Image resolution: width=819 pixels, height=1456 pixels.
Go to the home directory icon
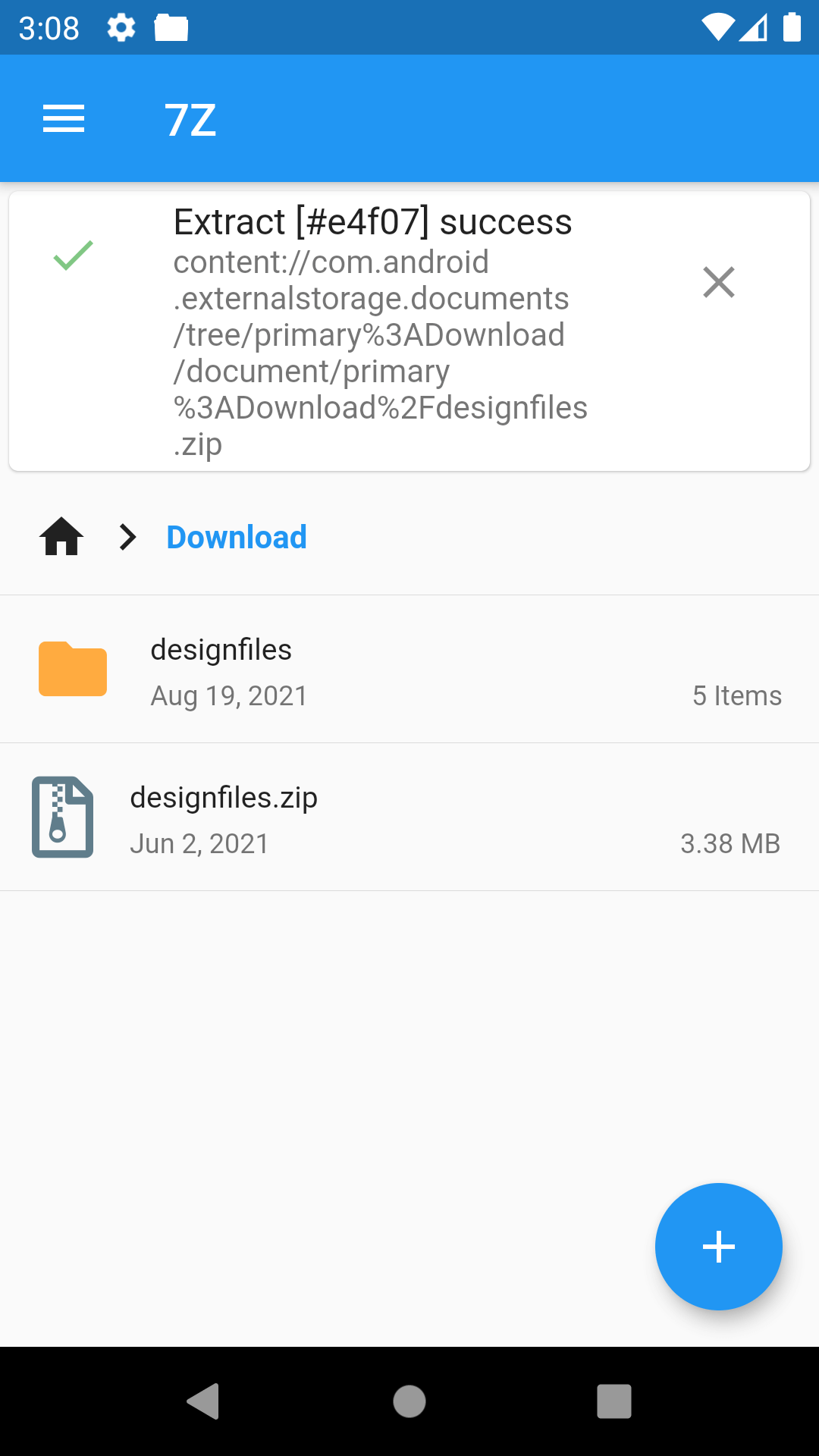61,537
